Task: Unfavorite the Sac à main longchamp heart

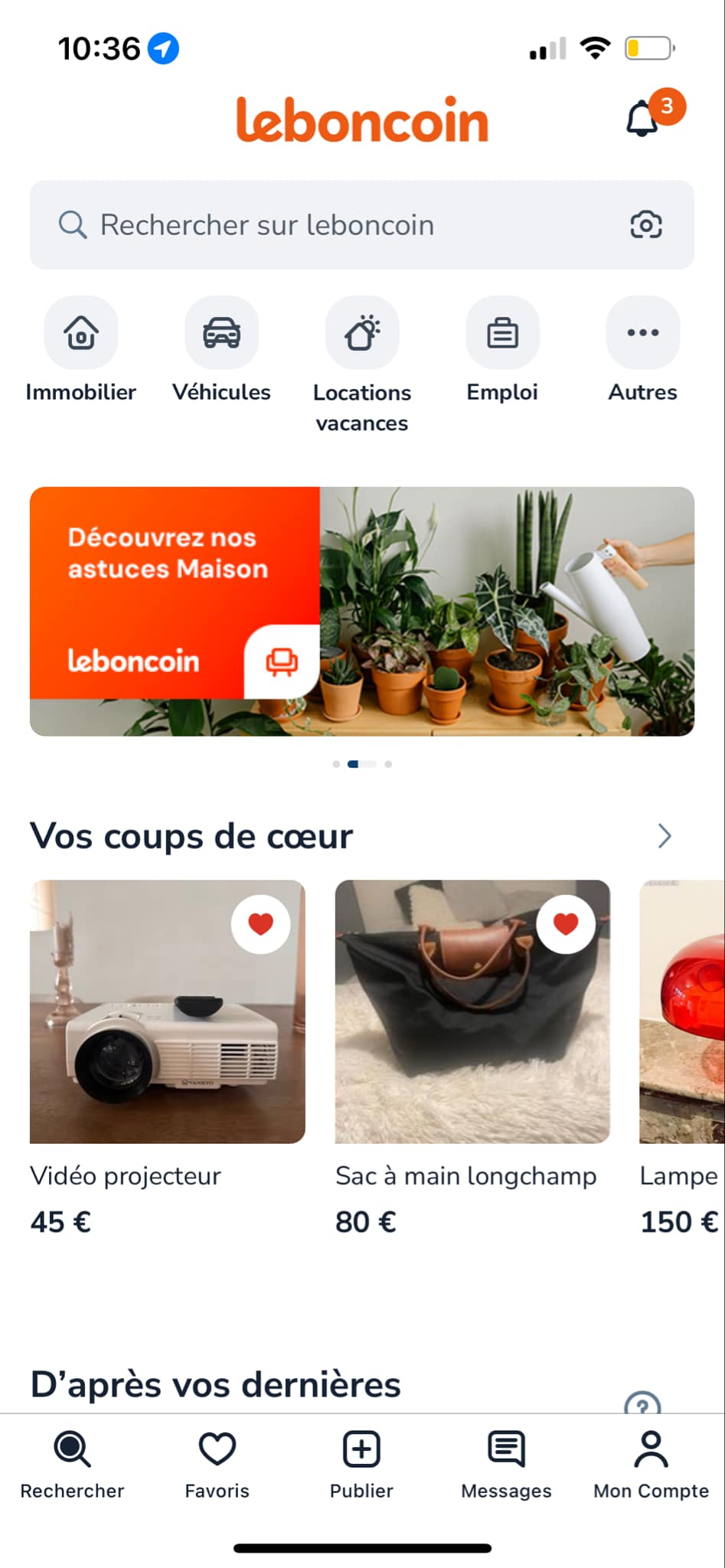Action: tap(566, 924)
